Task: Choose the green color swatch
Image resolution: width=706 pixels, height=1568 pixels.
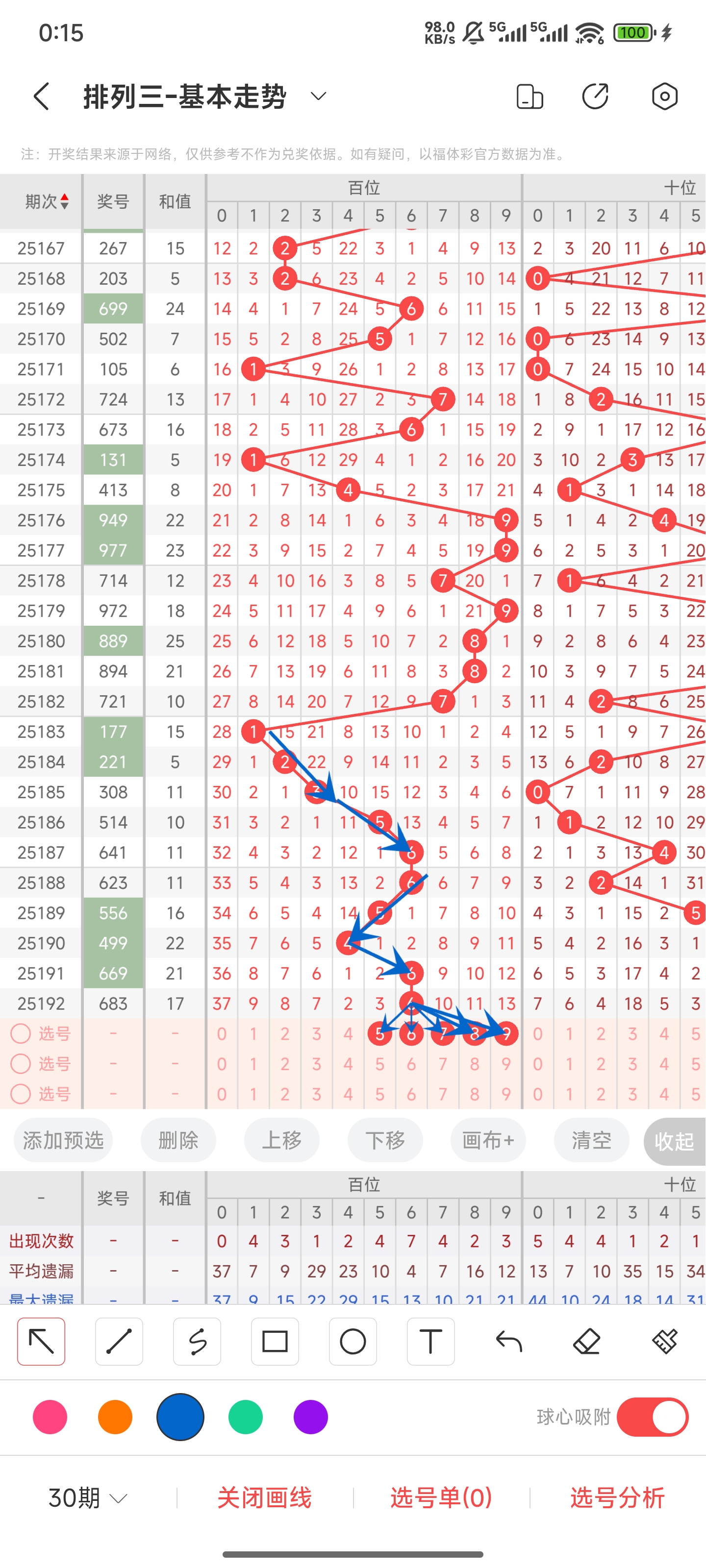Action: [246, 1417]
